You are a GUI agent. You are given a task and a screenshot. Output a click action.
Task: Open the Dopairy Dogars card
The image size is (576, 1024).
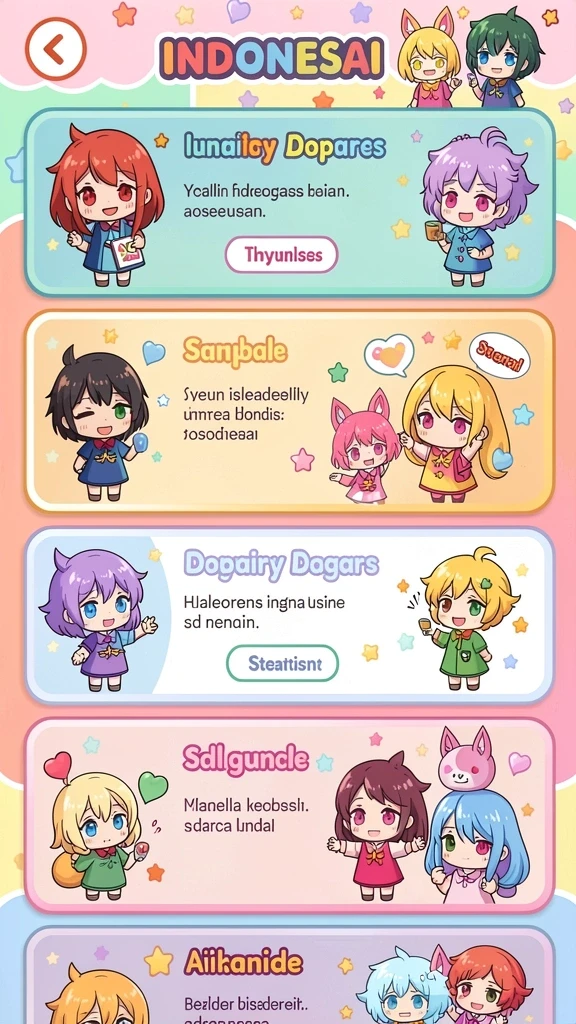coord(290,616)
